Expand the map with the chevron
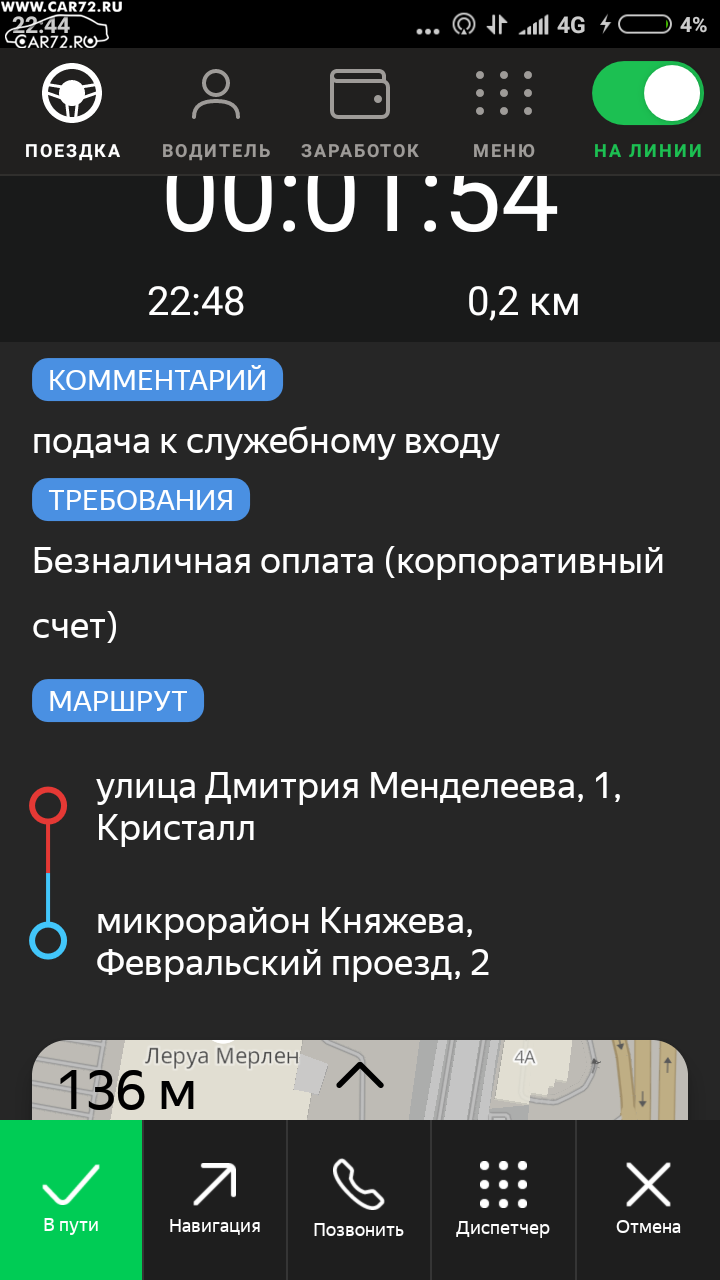Screen dimensions: 720x1280 pos(360,1075)
